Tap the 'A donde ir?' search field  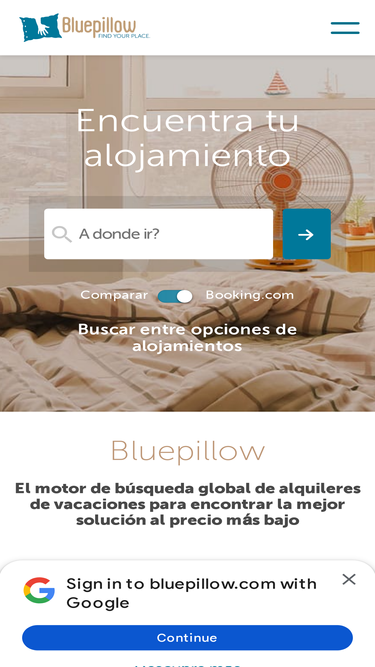click(x=159, y=234)
